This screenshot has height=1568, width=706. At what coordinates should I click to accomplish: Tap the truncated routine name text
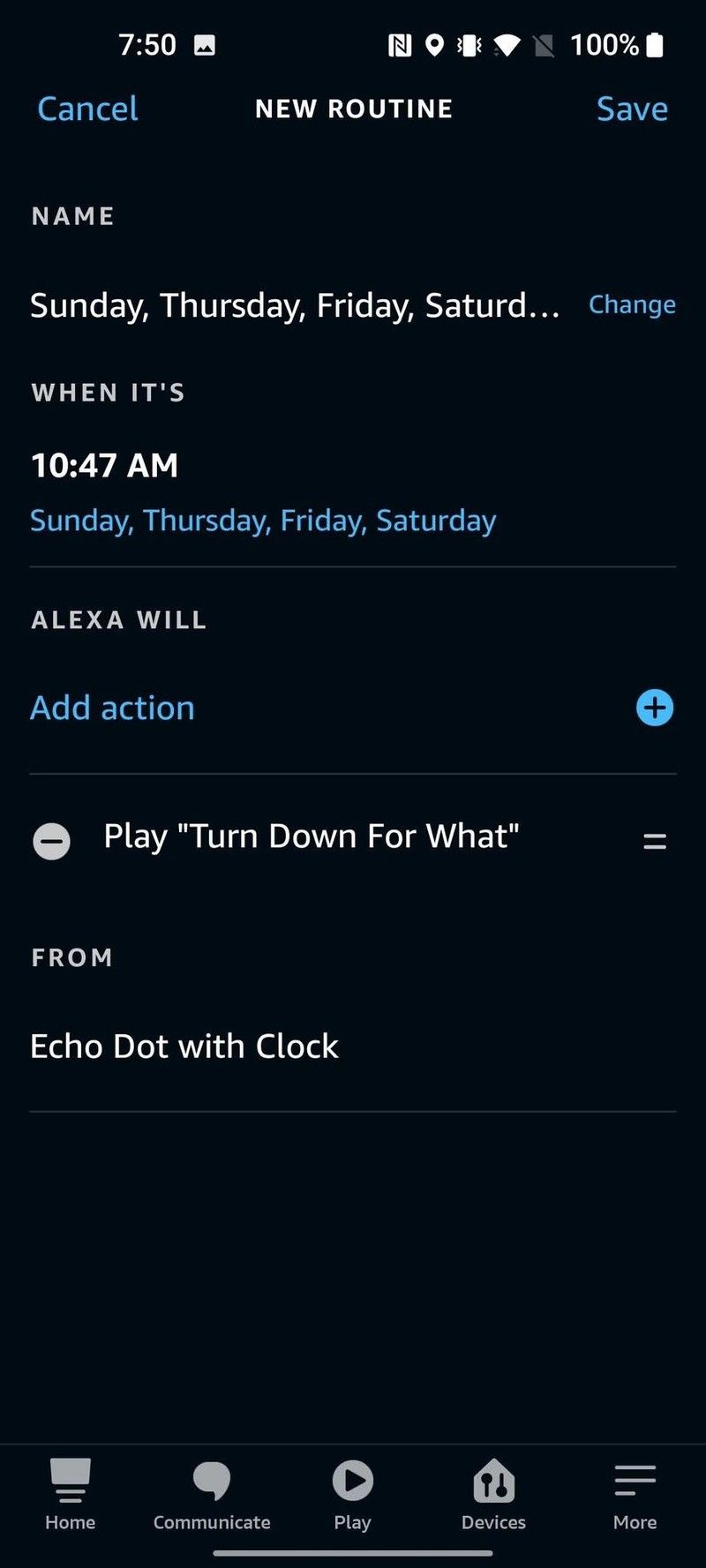coord(294,305)
